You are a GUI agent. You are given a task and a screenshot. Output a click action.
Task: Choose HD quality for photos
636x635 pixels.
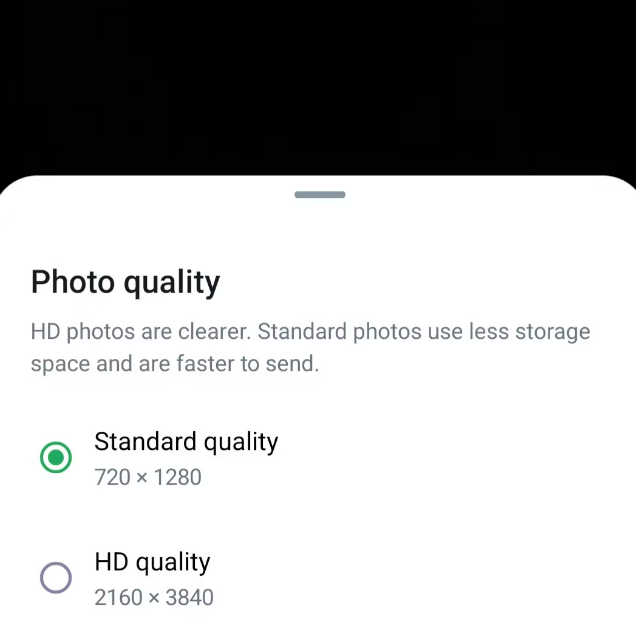56,577
